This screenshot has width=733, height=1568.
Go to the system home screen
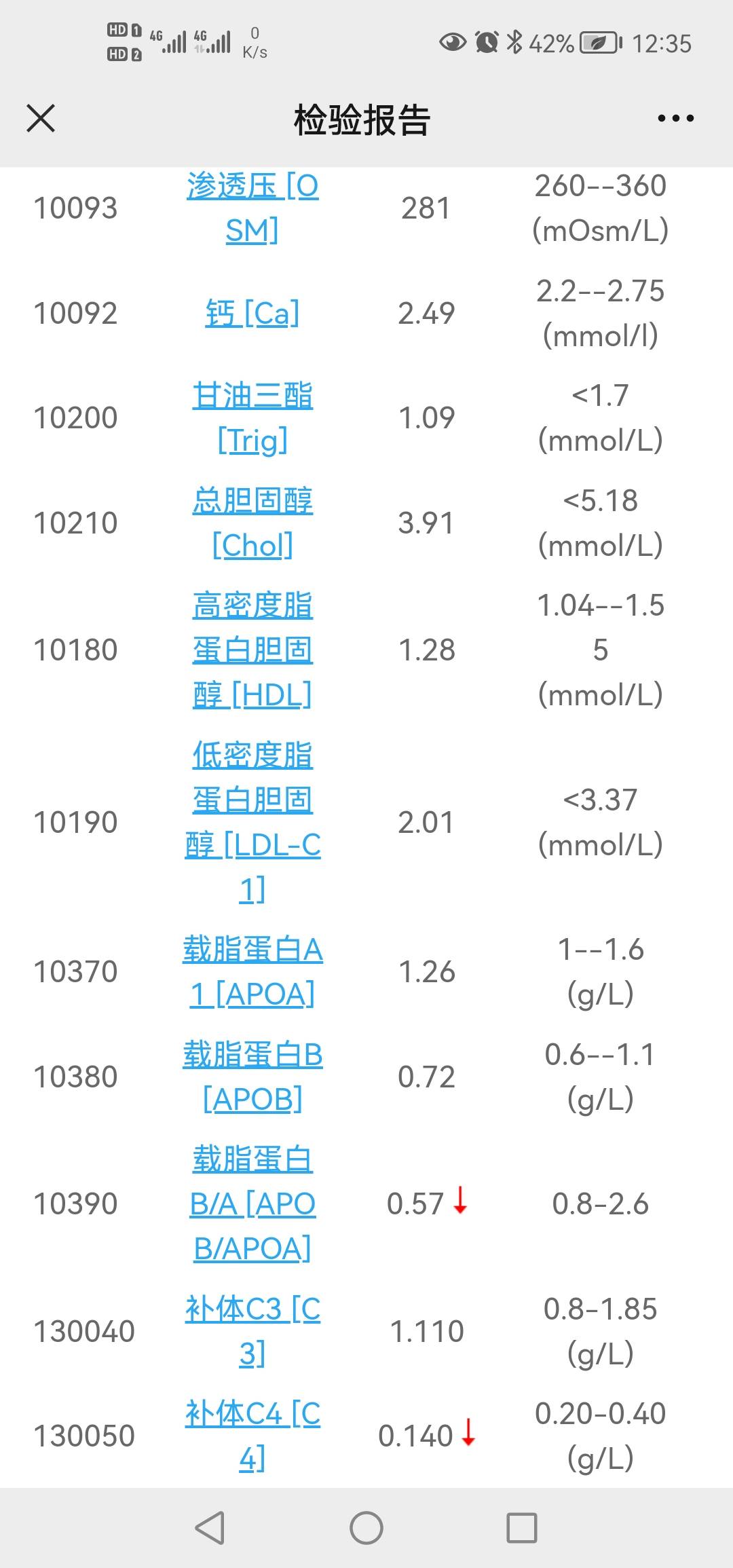coord(366,1528)
